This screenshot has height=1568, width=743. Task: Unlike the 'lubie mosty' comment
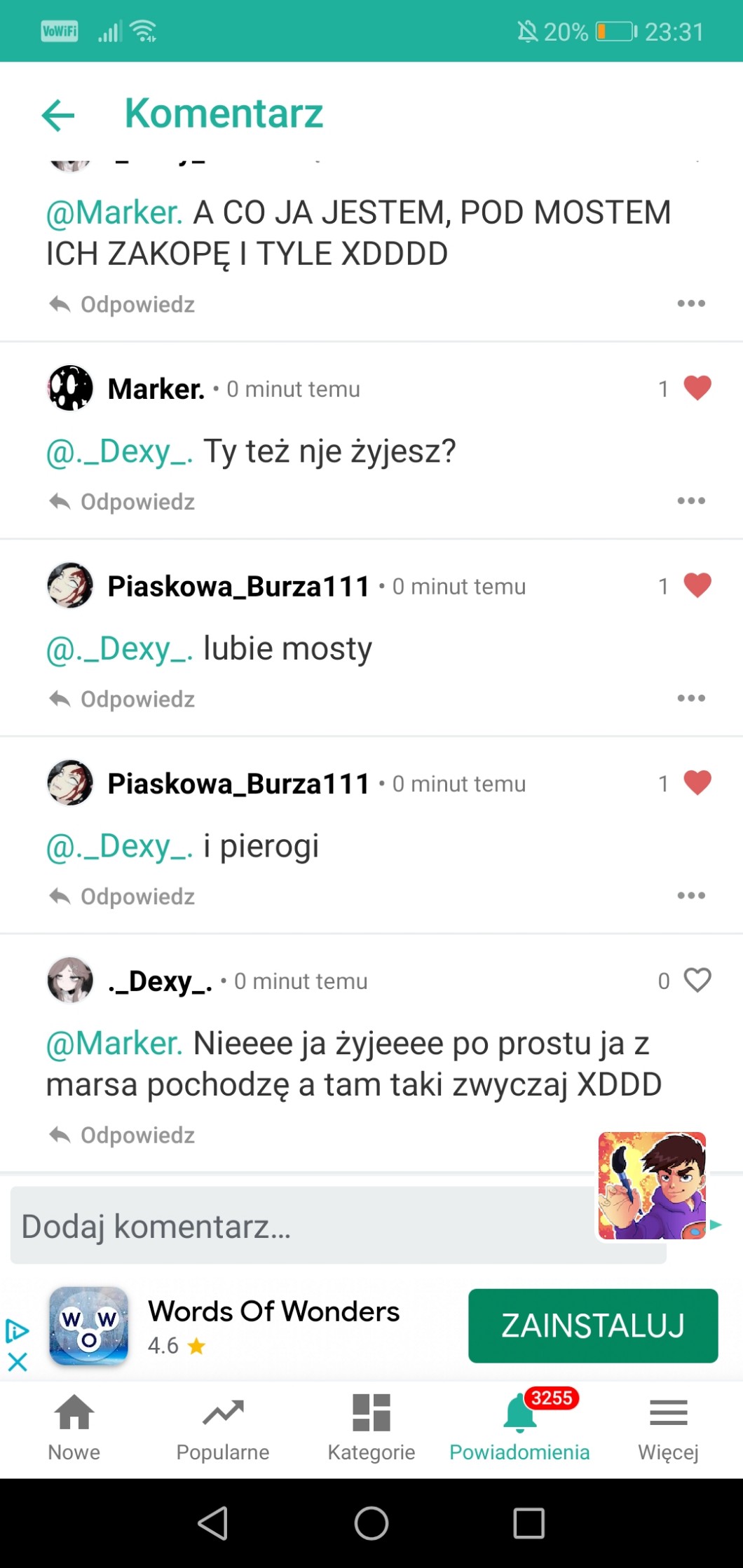tap(697, 585)
